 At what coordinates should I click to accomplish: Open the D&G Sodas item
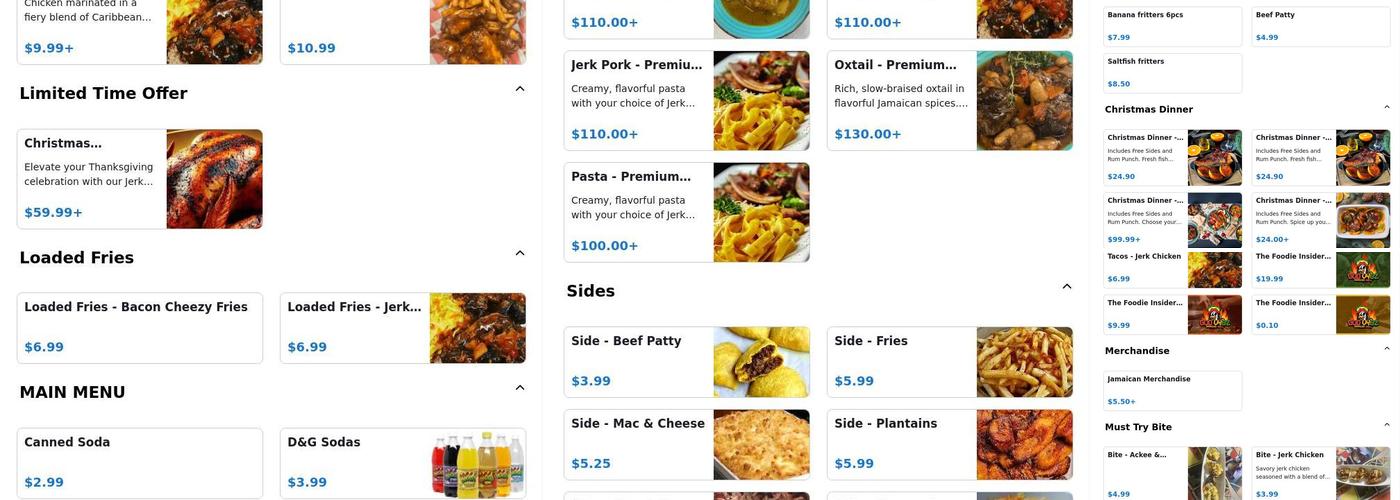click(x=403, y=463)
